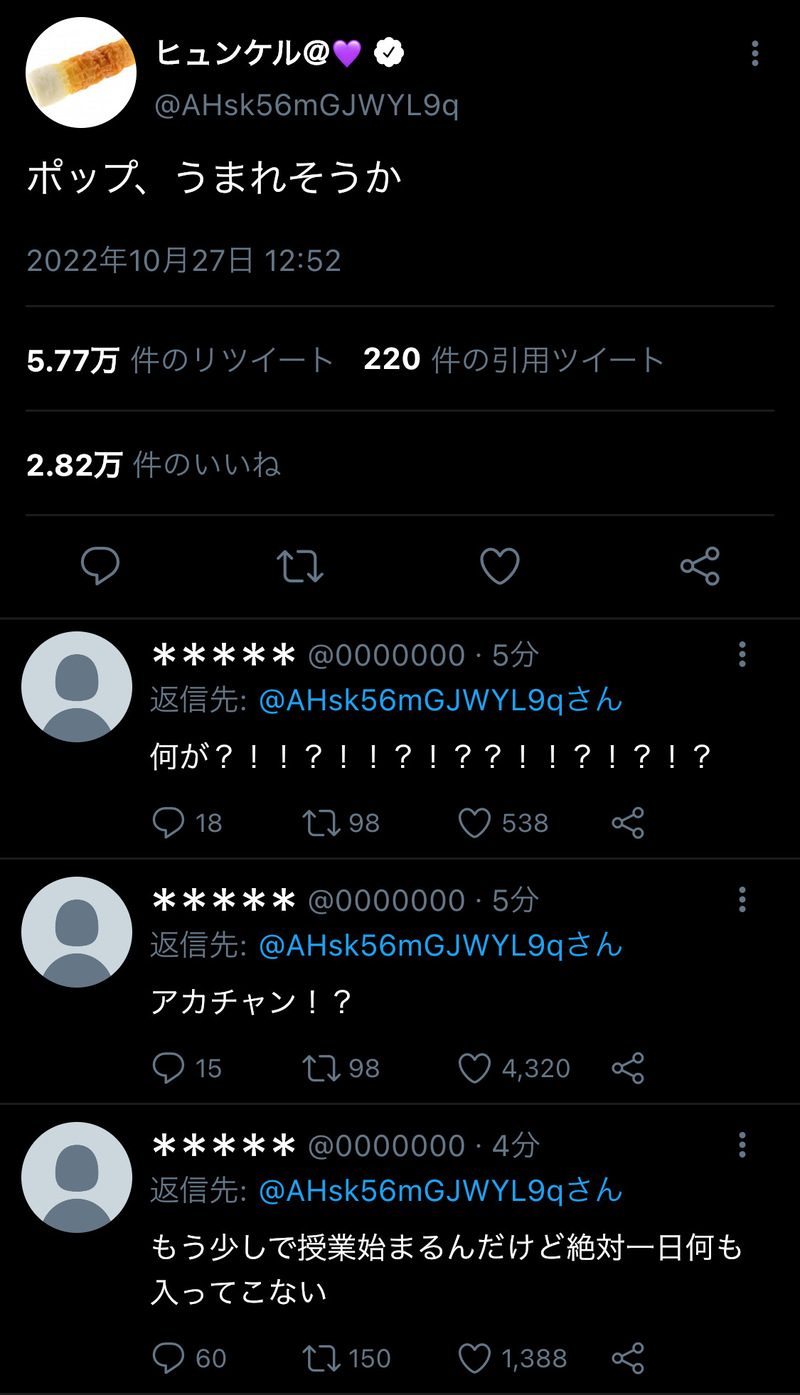The width and height of the screenshot is (800, 1395).
Task: Retweet the main tweet
Action: 300,566
